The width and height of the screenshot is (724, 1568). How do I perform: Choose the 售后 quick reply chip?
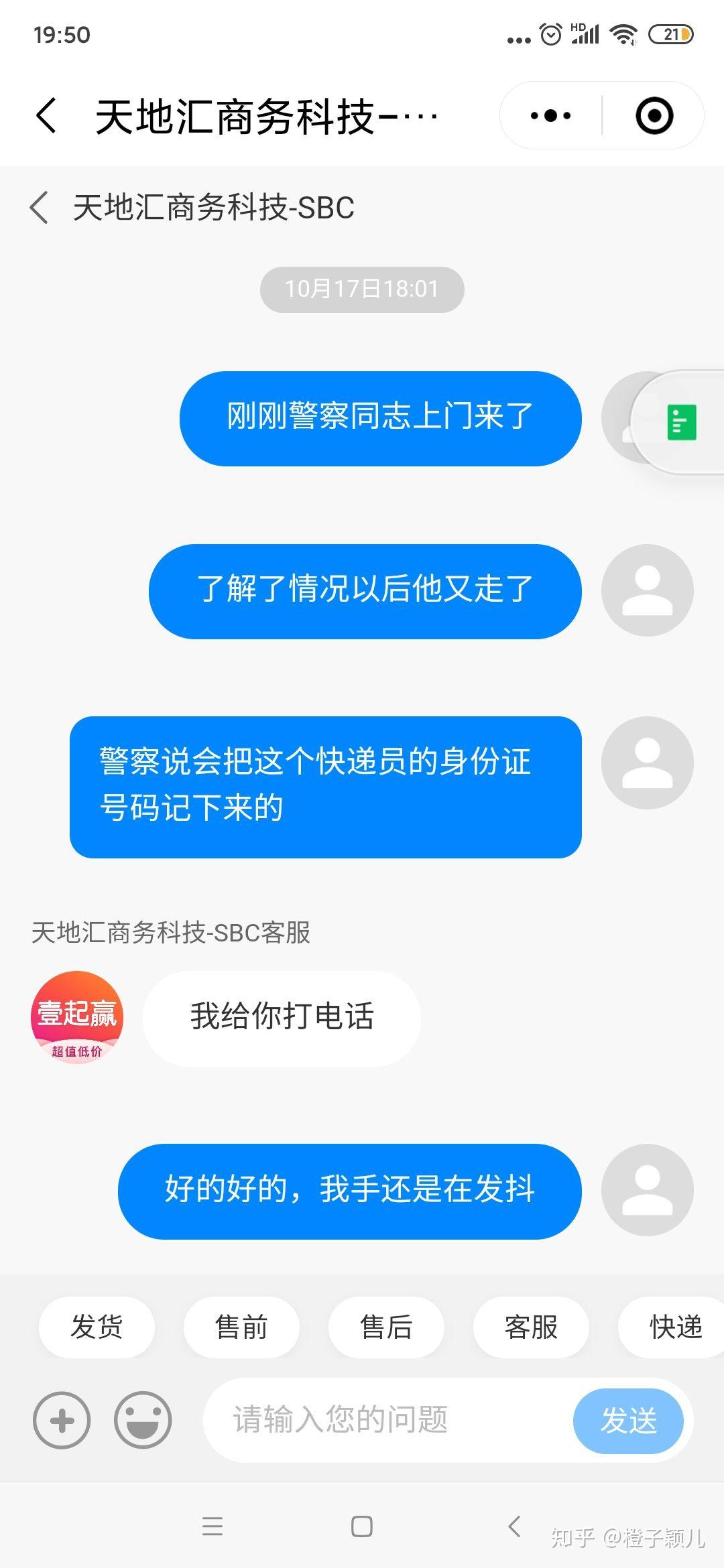(386, 1327)
